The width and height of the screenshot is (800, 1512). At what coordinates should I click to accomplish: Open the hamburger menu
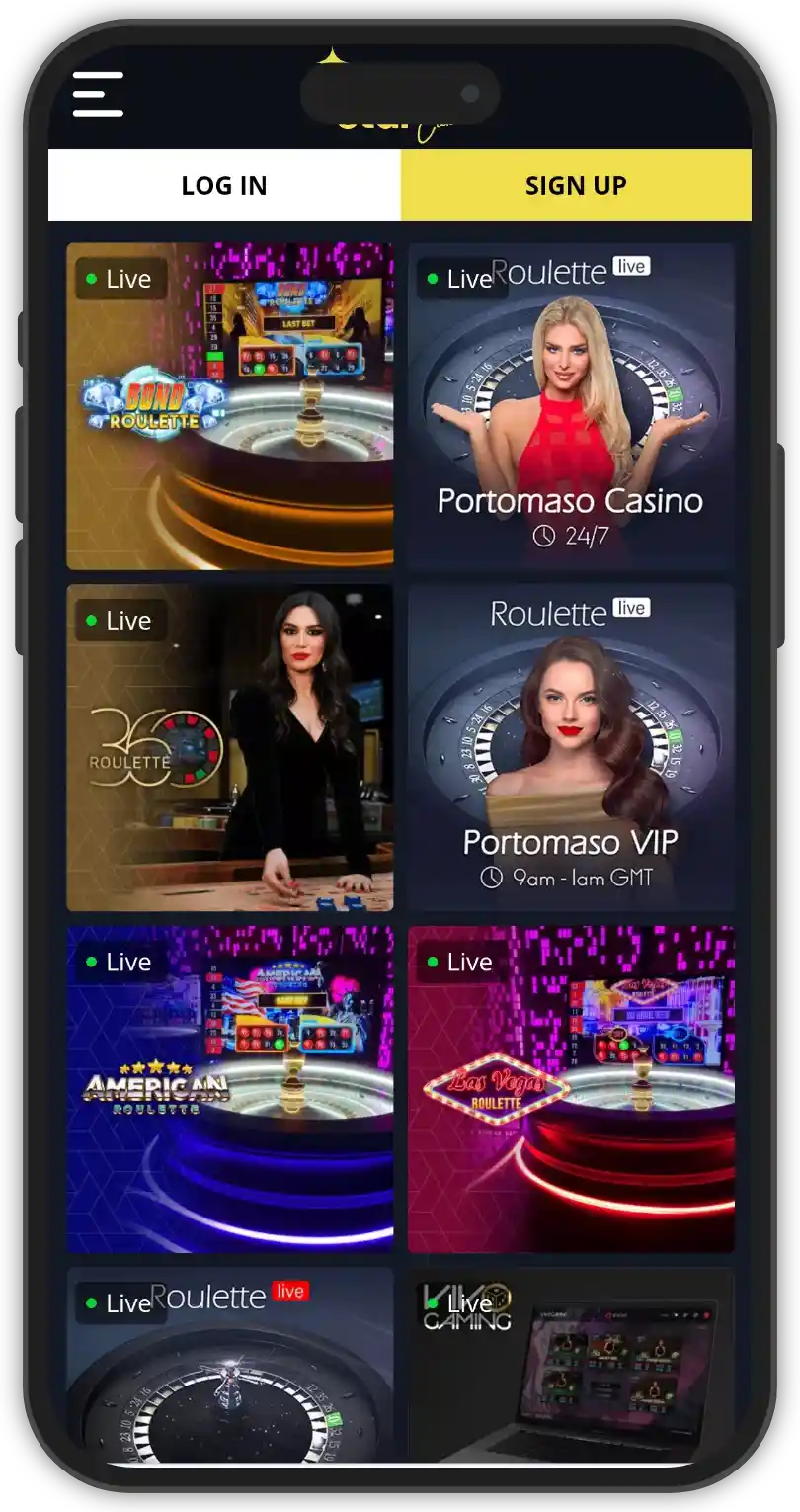98,94
